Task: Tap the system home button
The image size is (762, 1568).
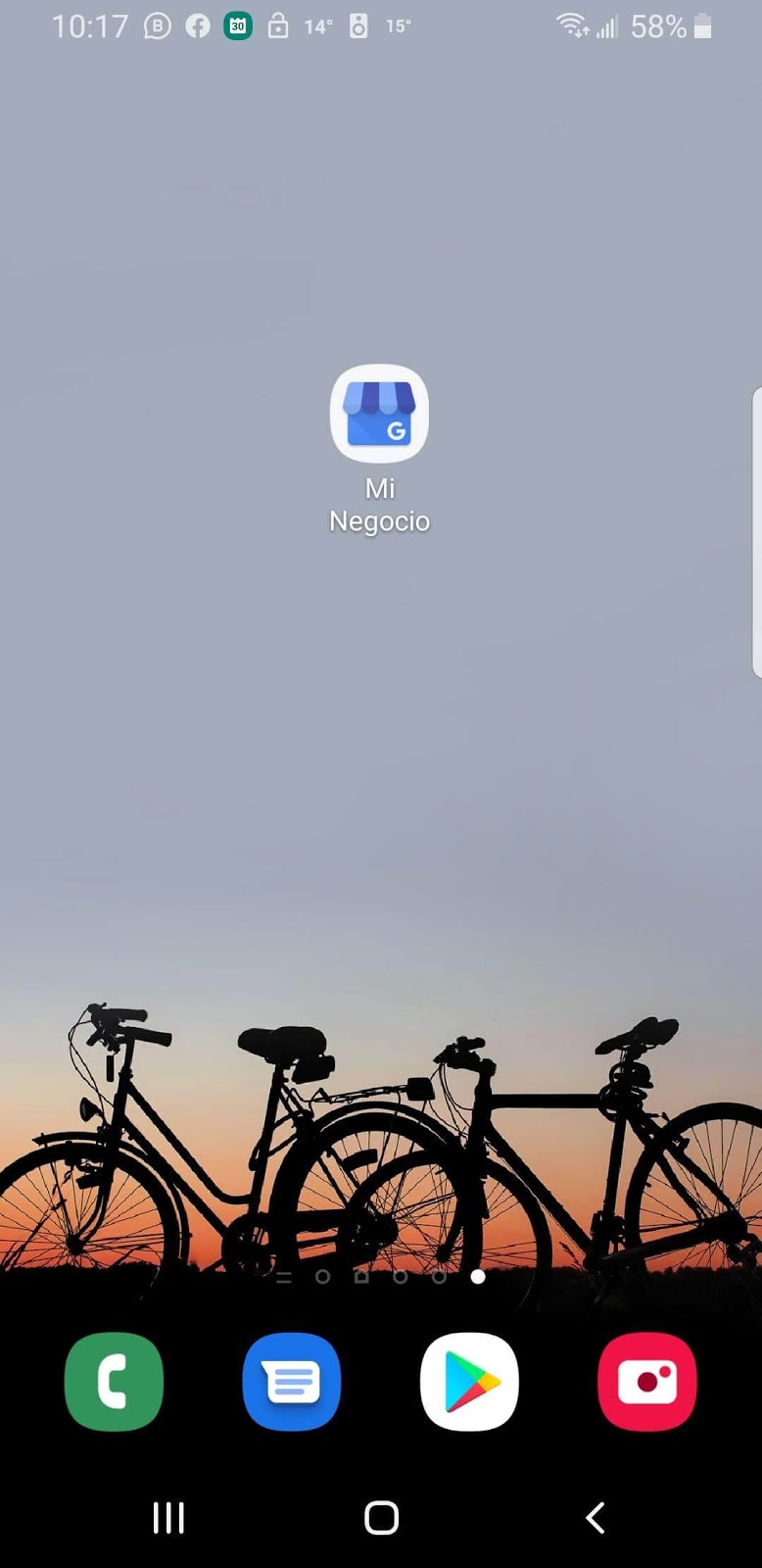Action: coord(381,1518)
